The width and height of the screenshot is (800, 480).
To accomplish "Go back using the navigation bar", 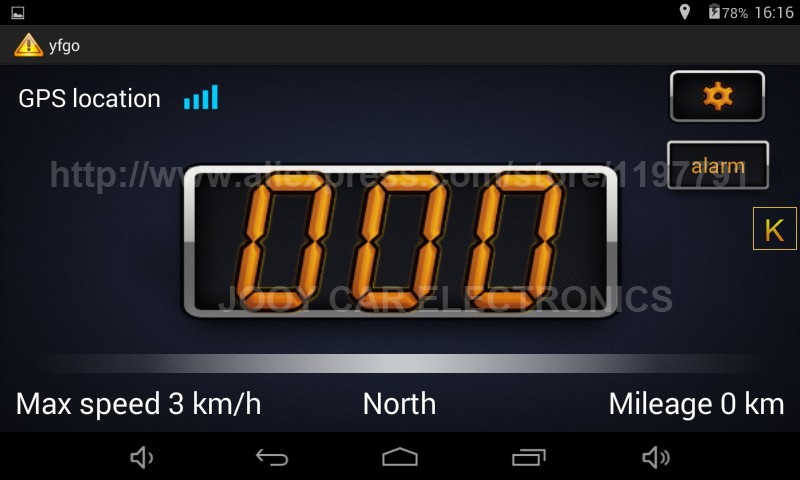I will (271, 457).
